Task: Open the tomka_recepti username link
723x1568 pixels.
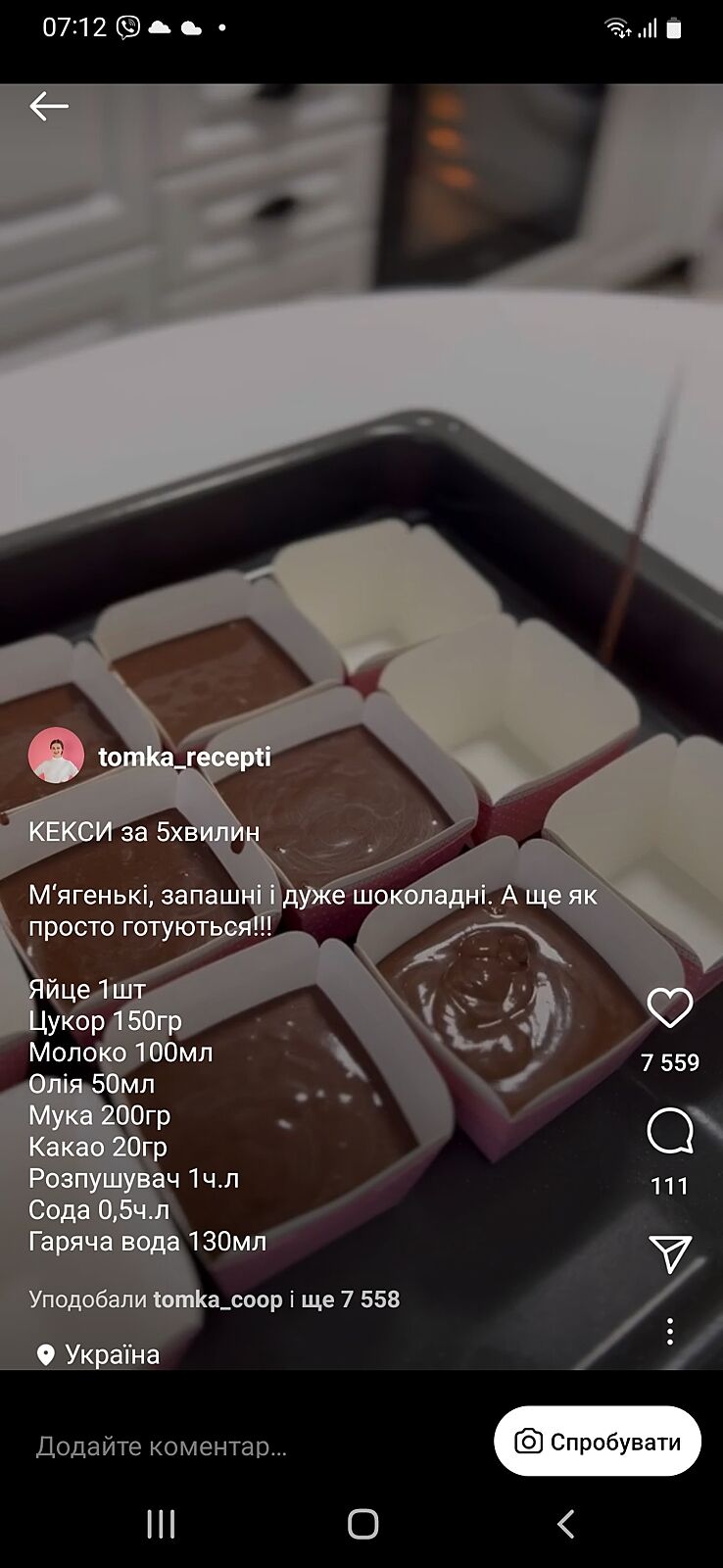Action: (x=184, y=757)
